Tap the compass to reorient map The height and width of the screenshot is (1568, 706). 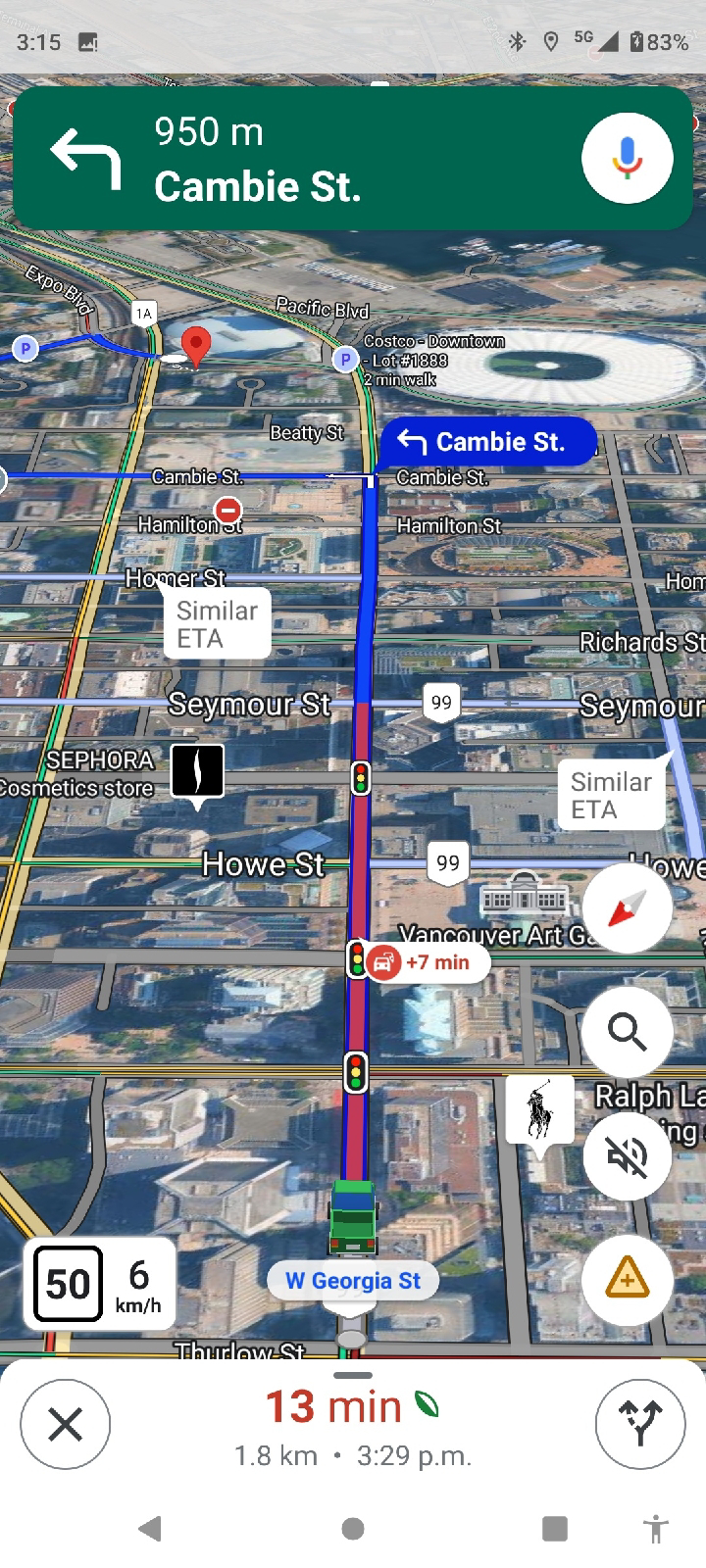coord(627,908)
